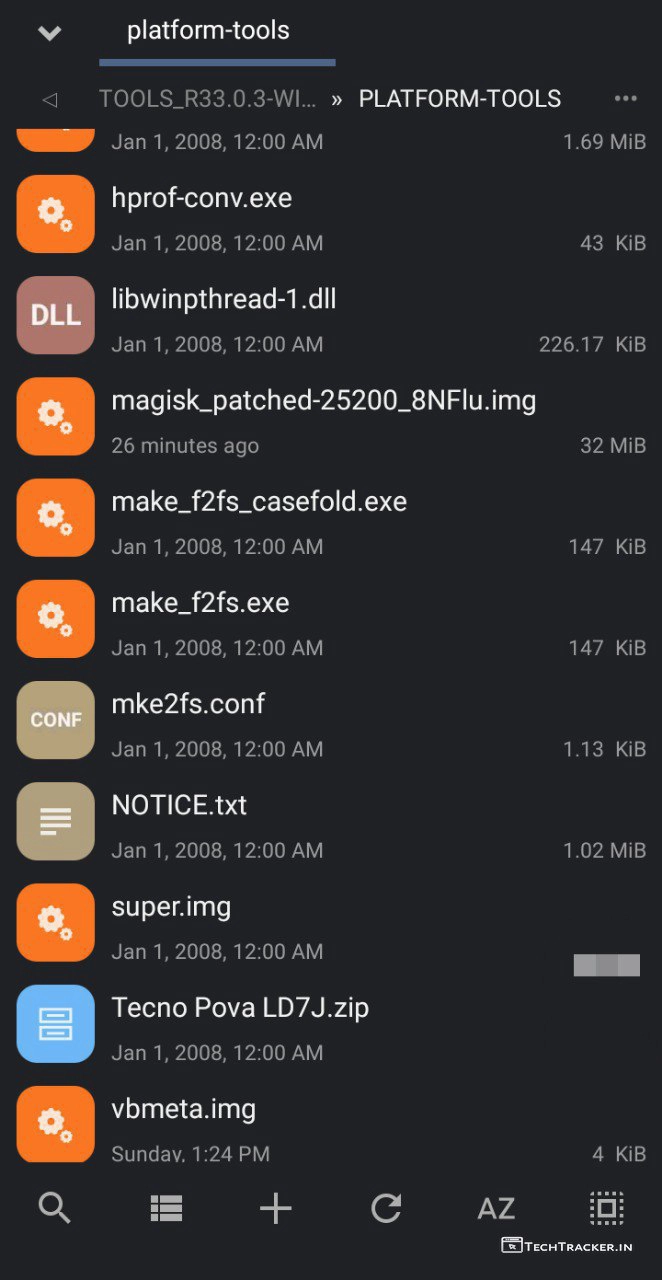Choose vbmeta.img
The image size is (662, 1280).
[x=184, y=1109]
